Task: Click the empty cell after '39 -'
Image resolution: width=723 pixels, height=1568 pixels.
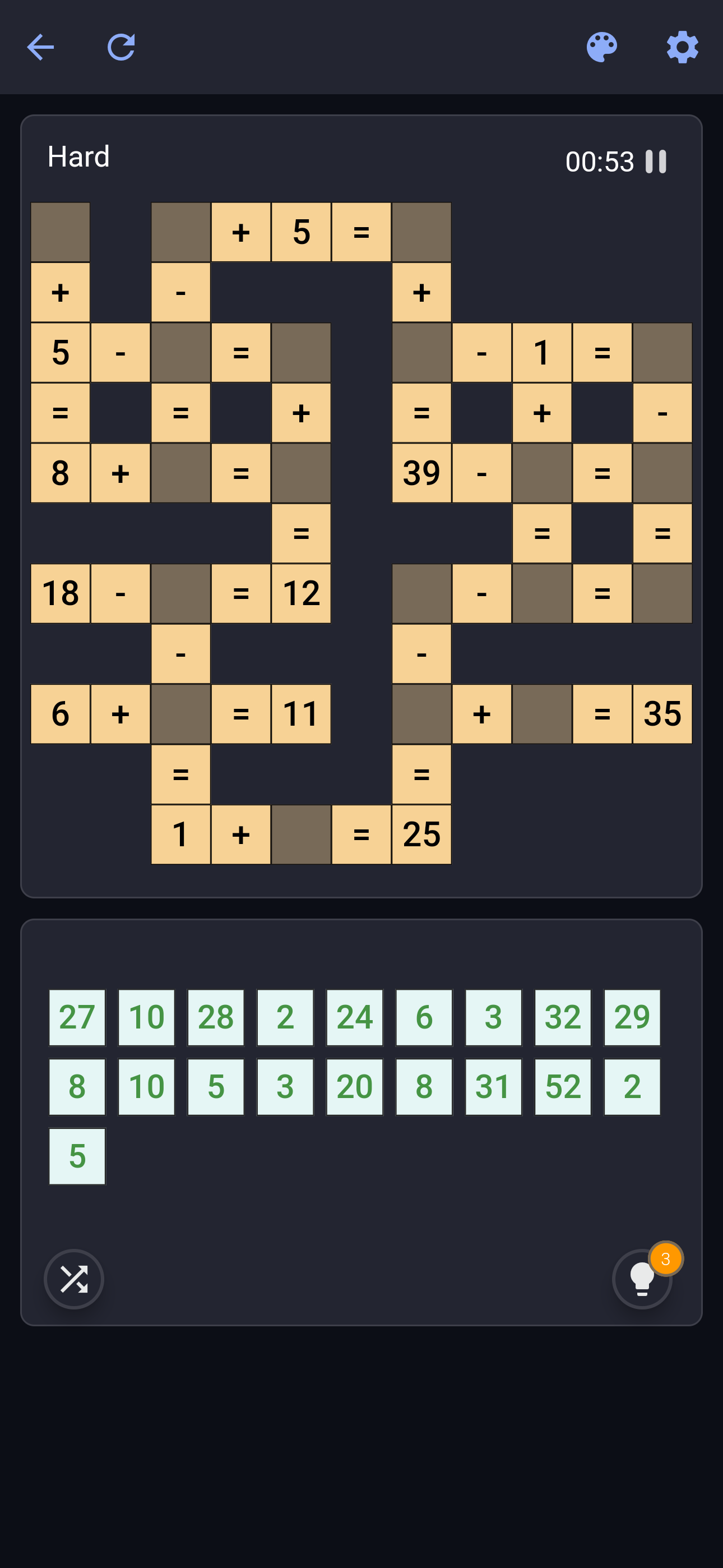Action: (541, 473)
